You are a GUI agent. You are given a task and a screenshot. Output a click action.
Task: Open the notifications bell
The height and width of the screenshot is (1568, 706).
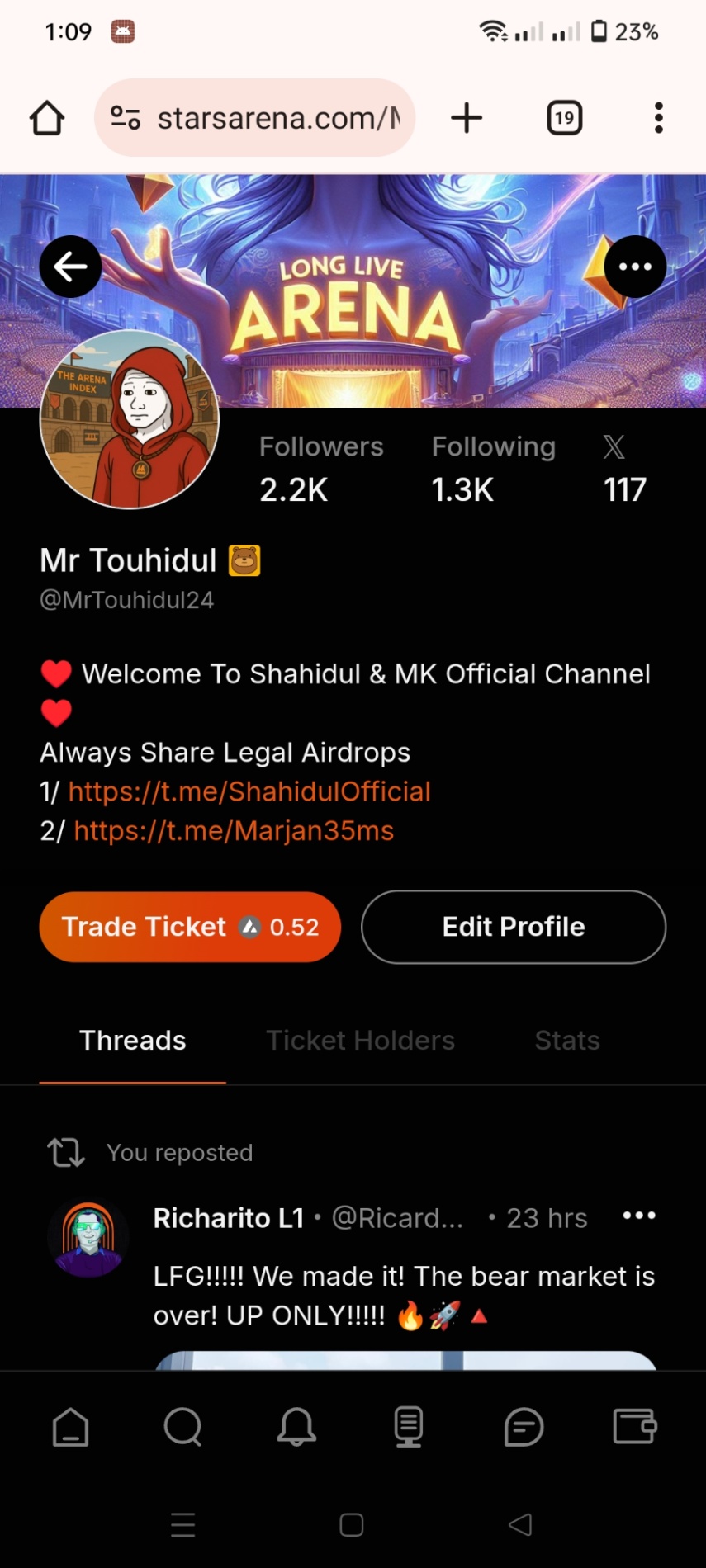[296, 1427]
